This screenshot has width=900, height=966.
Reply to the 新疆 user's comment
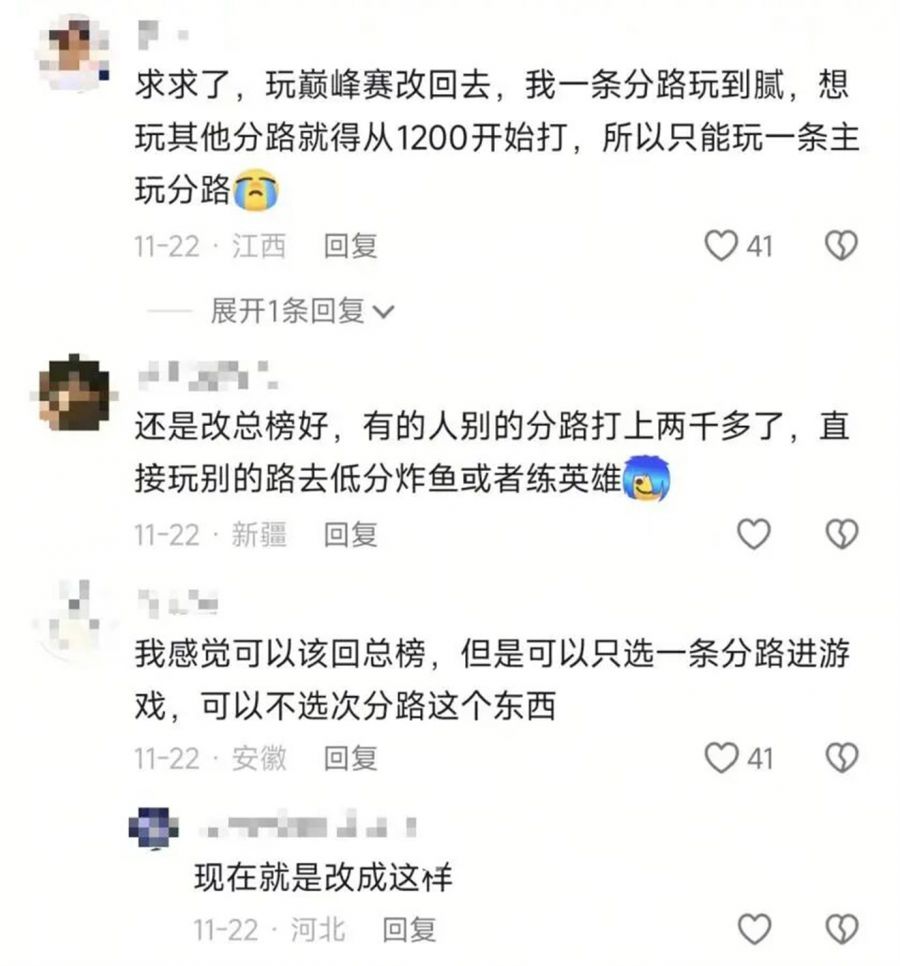tap(349, 535)
